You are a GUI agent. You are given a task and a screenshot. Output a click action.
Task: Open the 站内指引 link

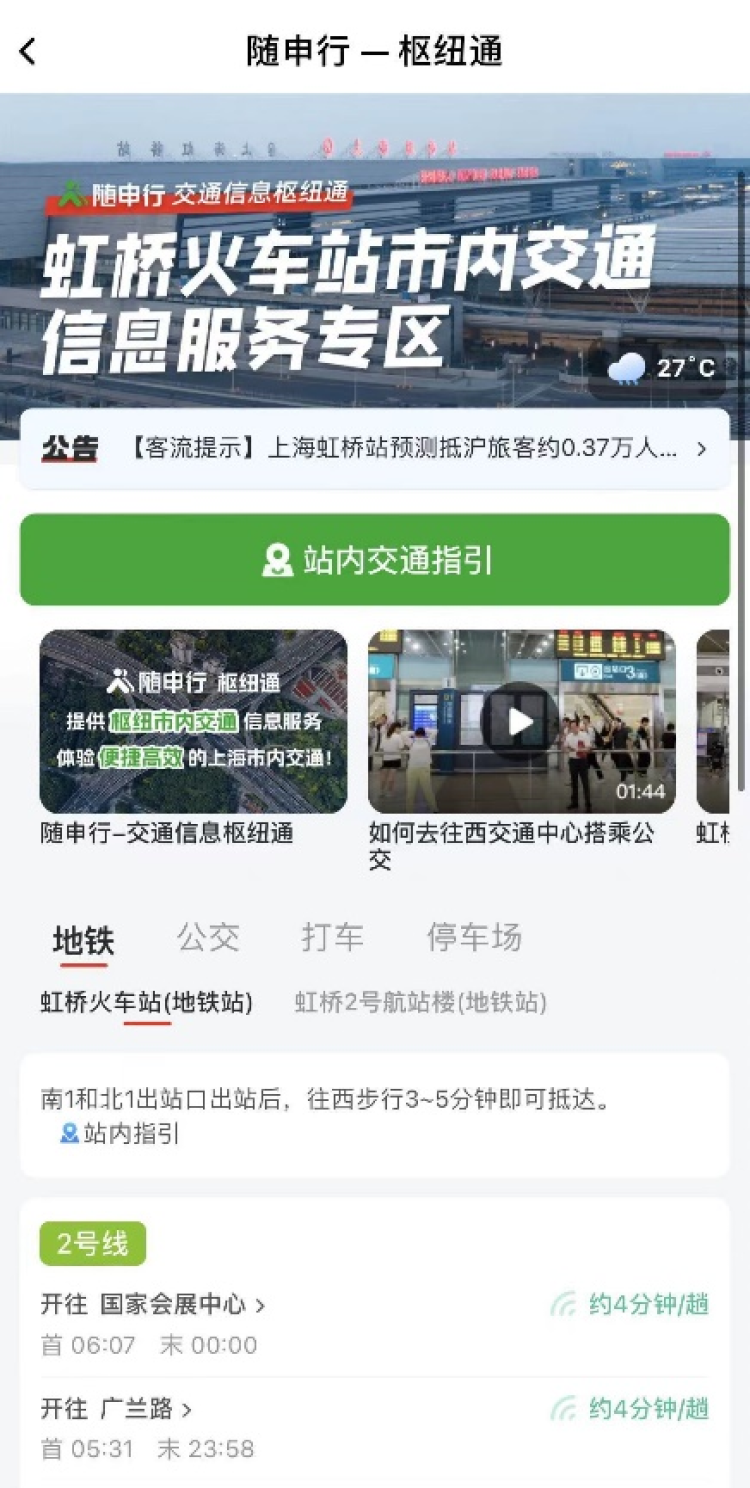click(120, 1134)
